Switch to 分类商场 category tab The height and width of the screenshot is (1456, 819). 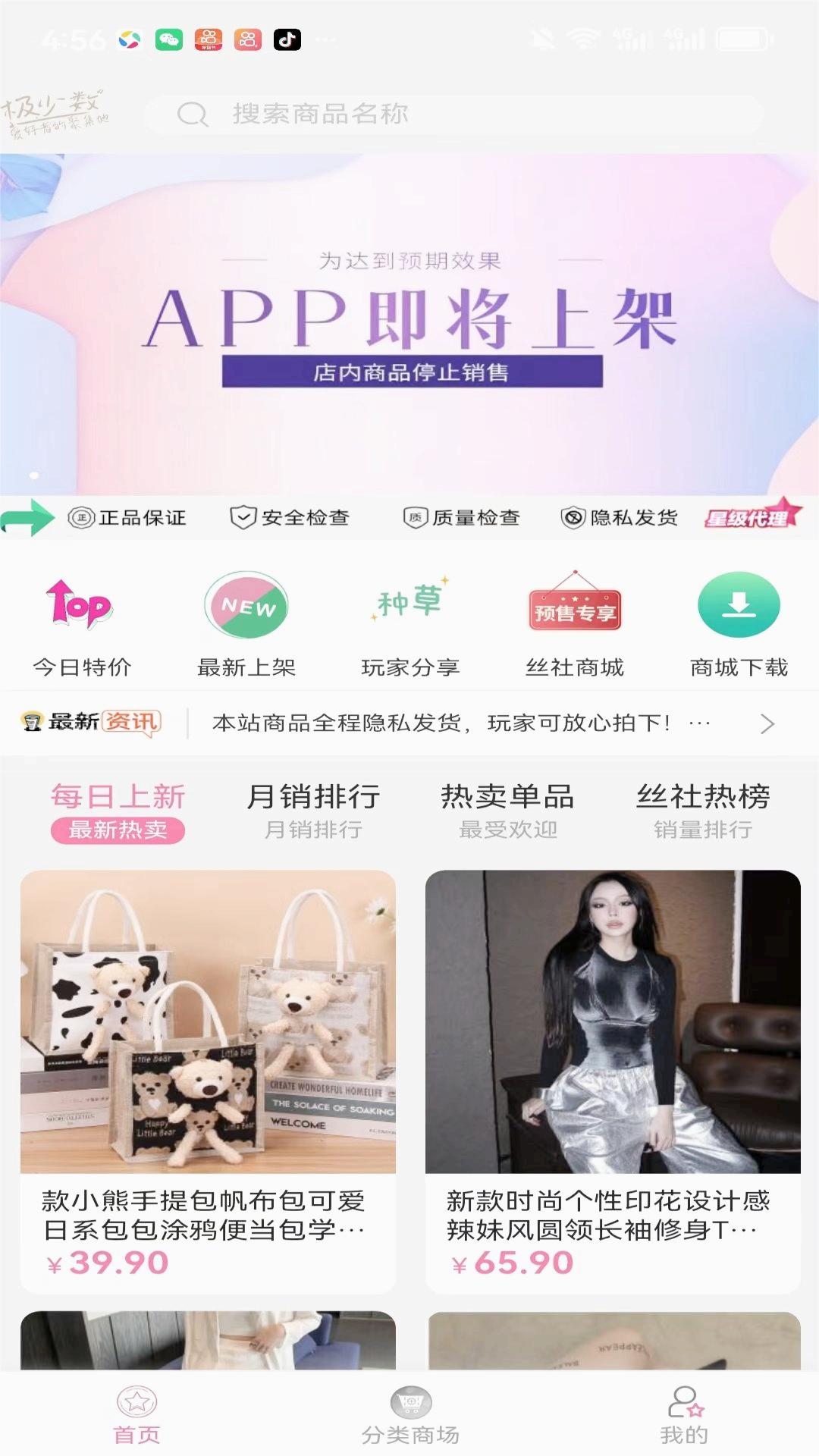(x=409, y=1416)
